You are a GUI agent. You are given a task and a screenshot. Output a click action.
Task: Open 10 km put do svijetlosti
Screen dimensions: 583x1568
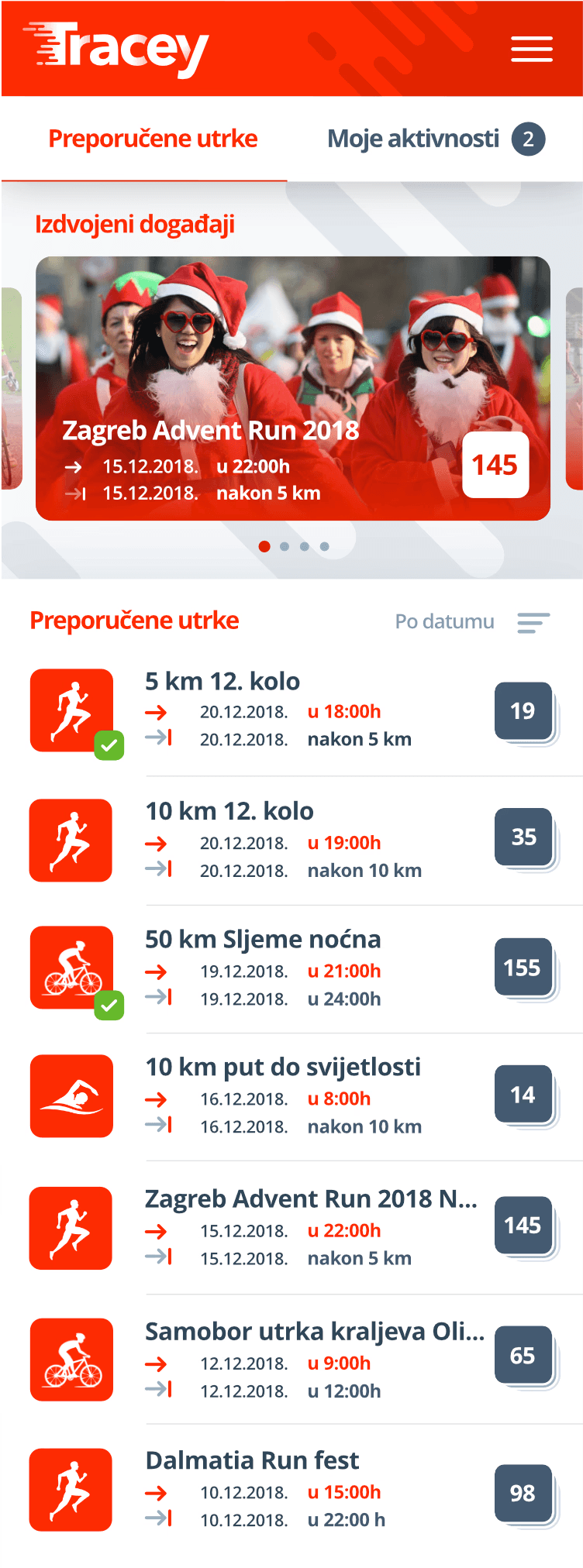tap(283, 1068)
